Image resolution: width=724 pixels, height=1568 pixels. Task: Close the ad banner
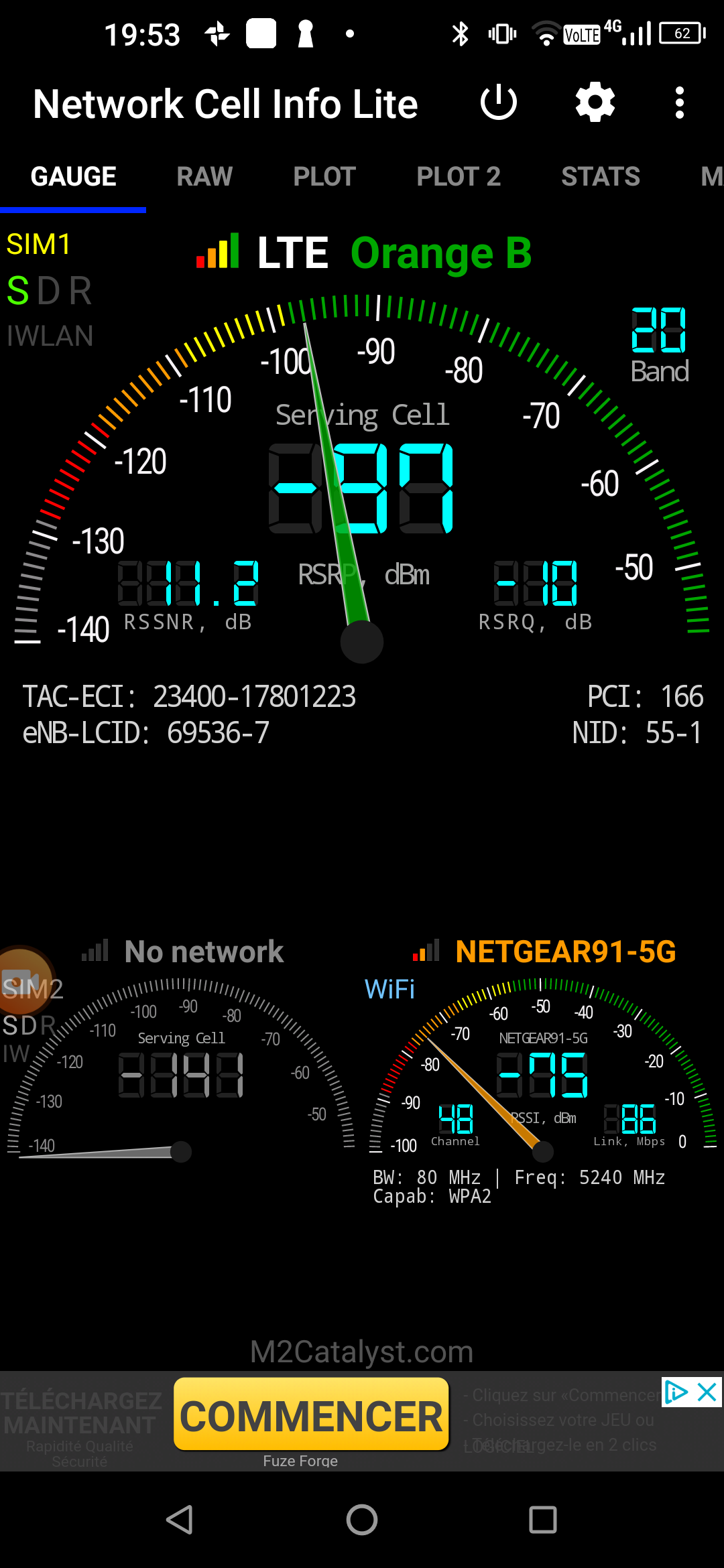(707, 1392)
